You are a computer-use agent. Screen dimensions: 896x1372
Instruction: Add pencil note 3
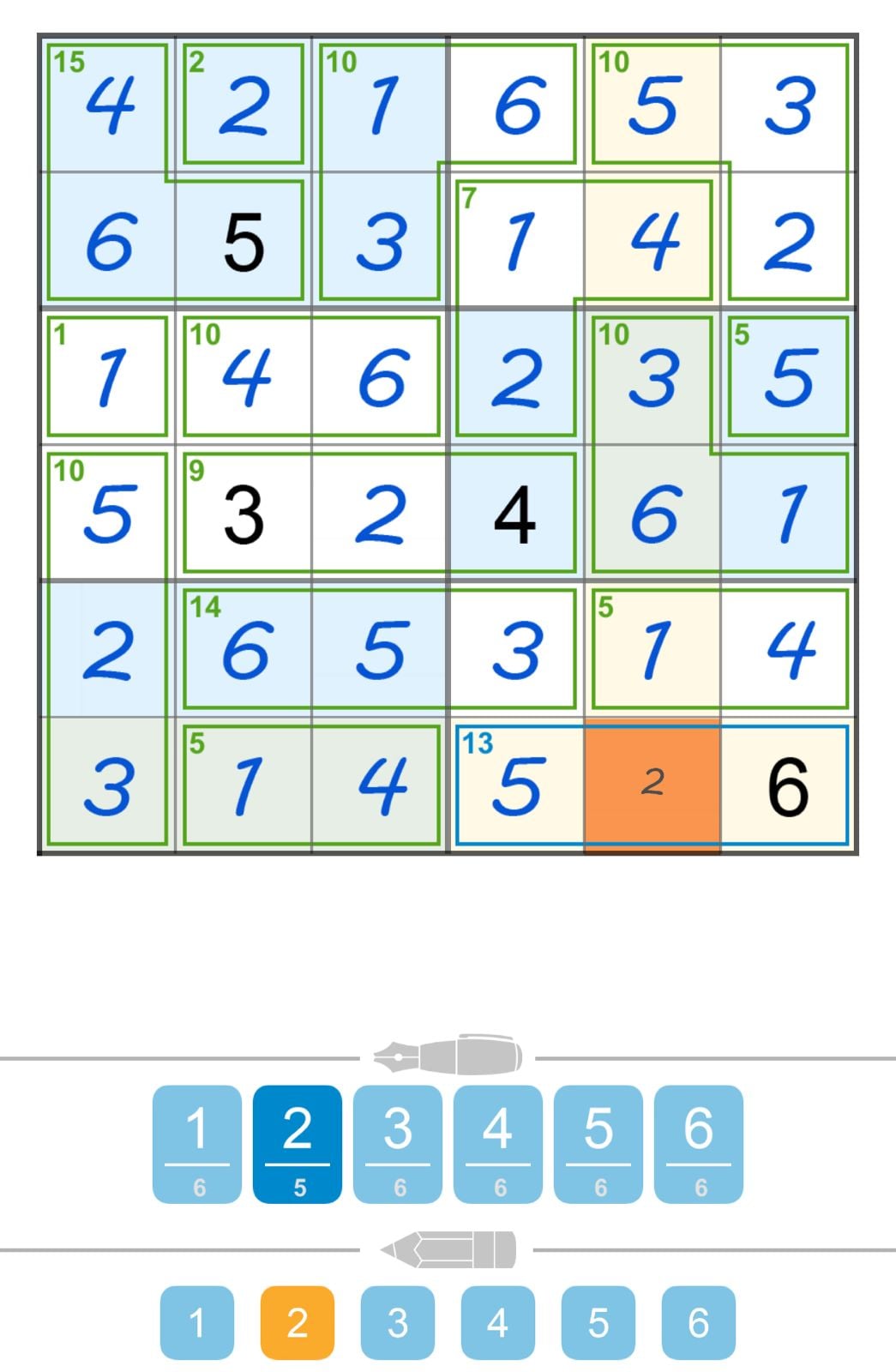398,1322
